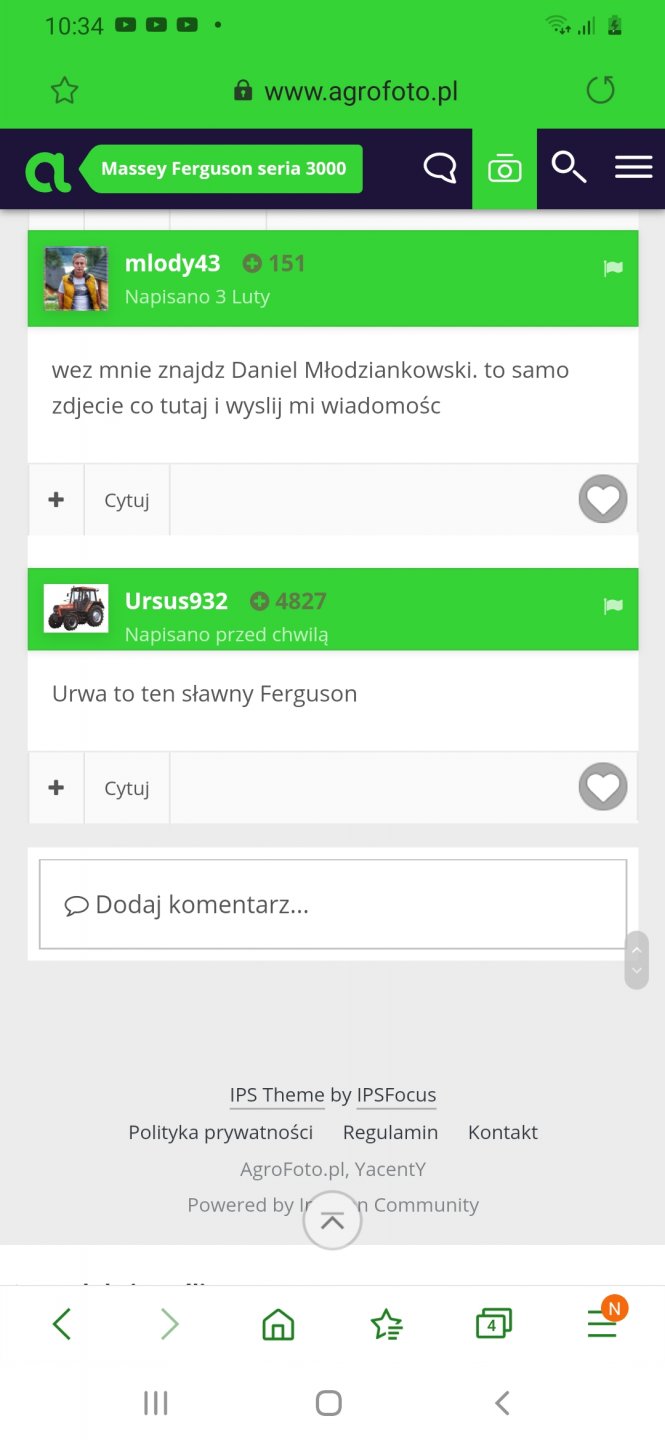View mlody43's profile
The height and width of the screenshot is (1440, 665).
pos(172,263)
